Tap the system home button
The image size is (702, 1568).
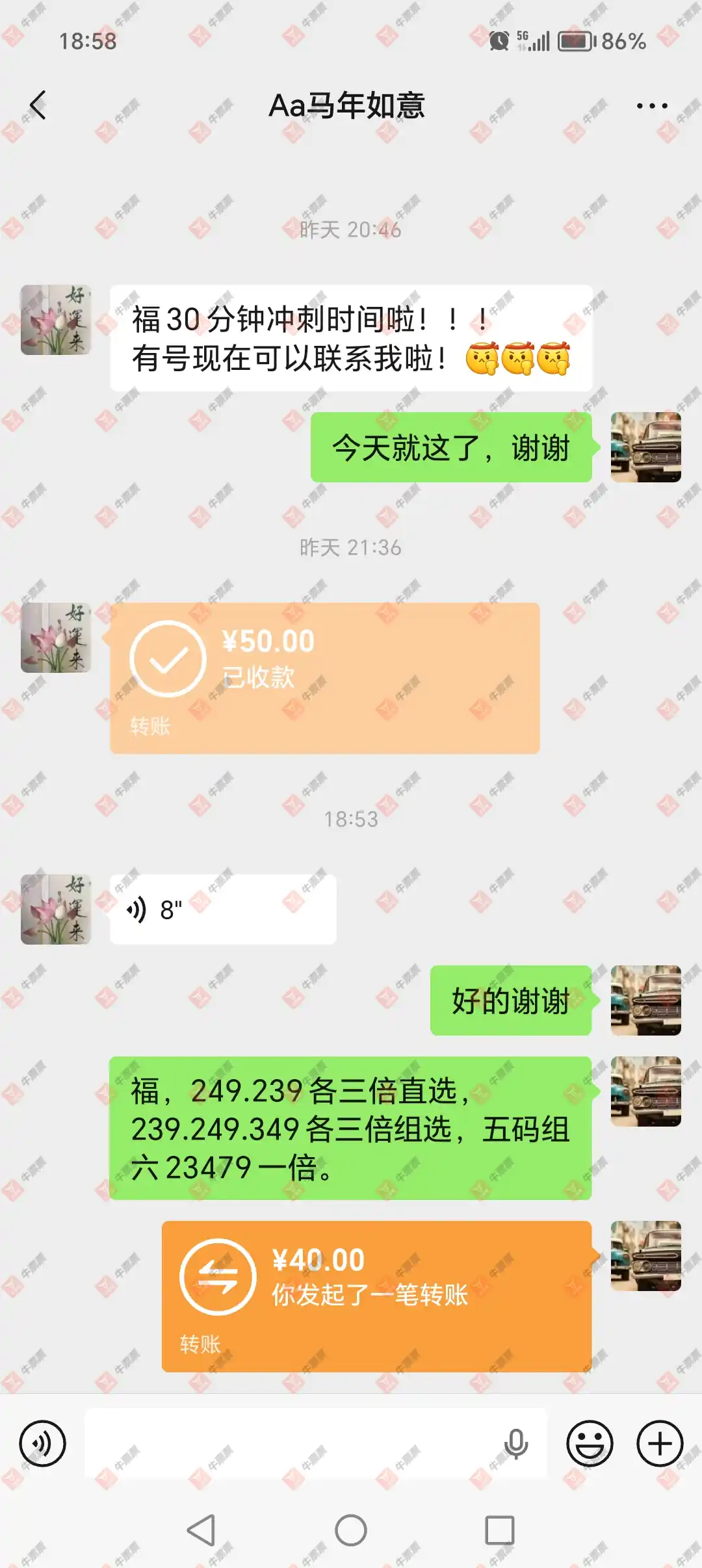point(351,1530)
